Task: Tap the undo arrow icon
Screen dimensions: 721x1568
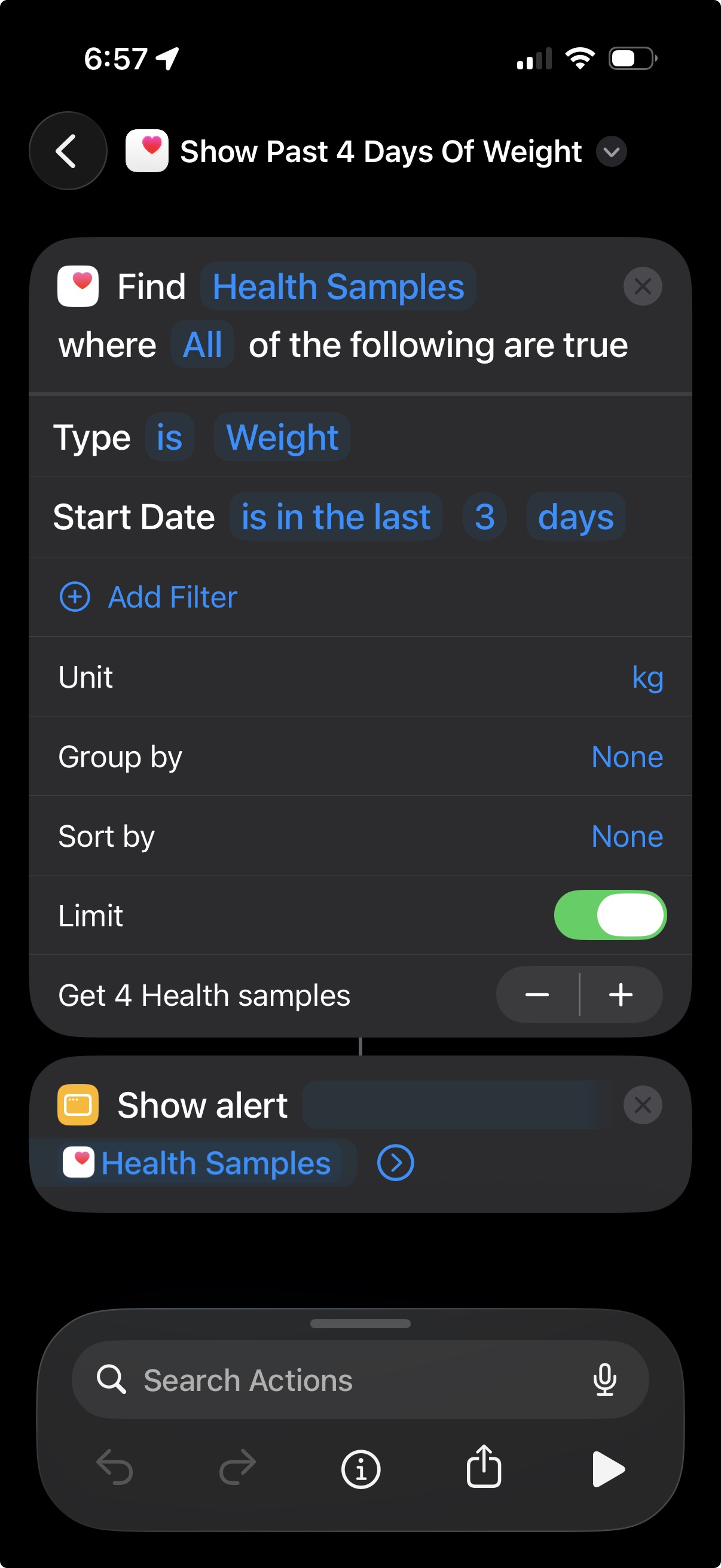Action: click(x=117, y=1468)
